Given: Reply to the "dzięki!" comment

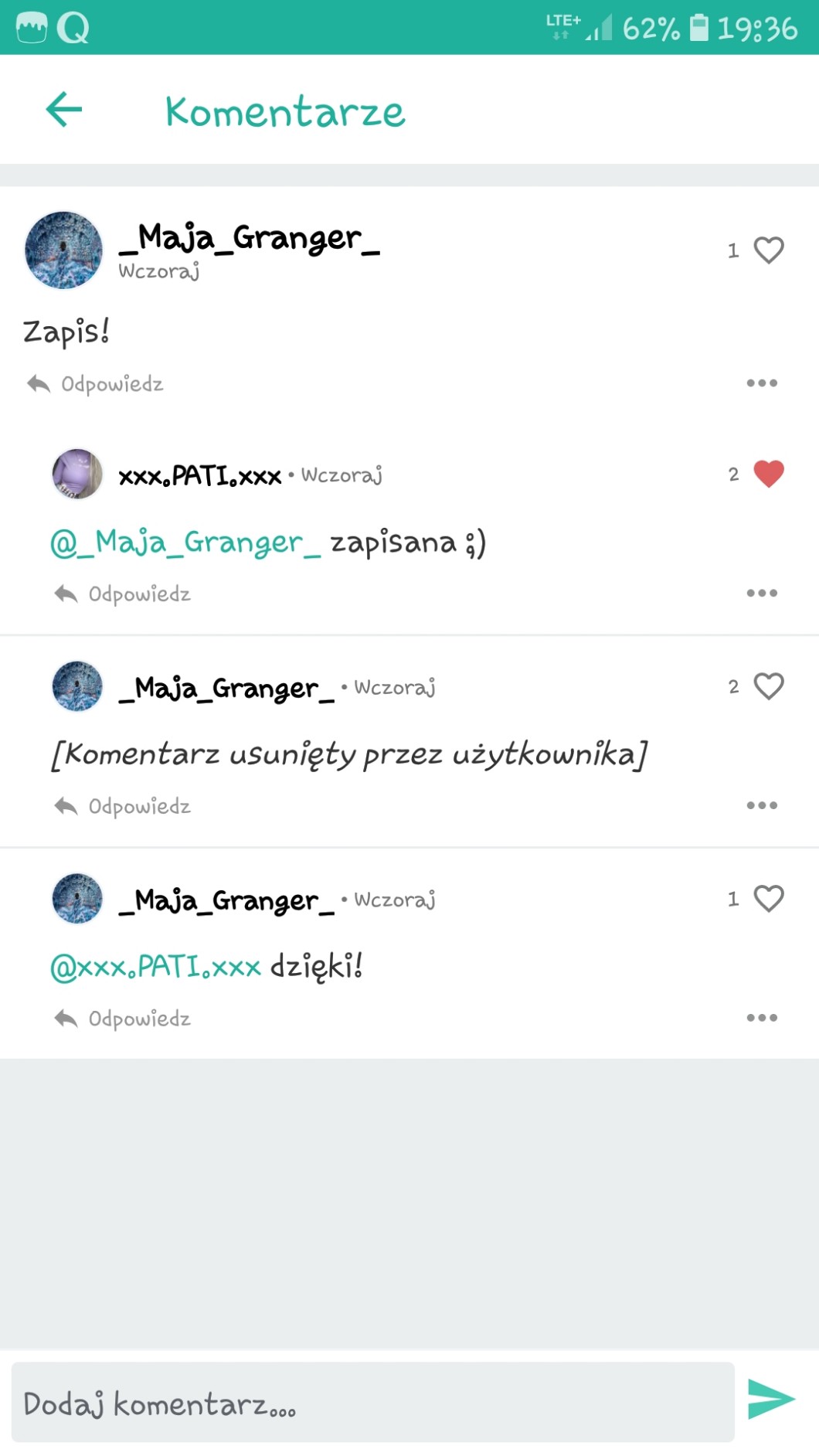Looking at the screenshot, I should point(124,1019).
